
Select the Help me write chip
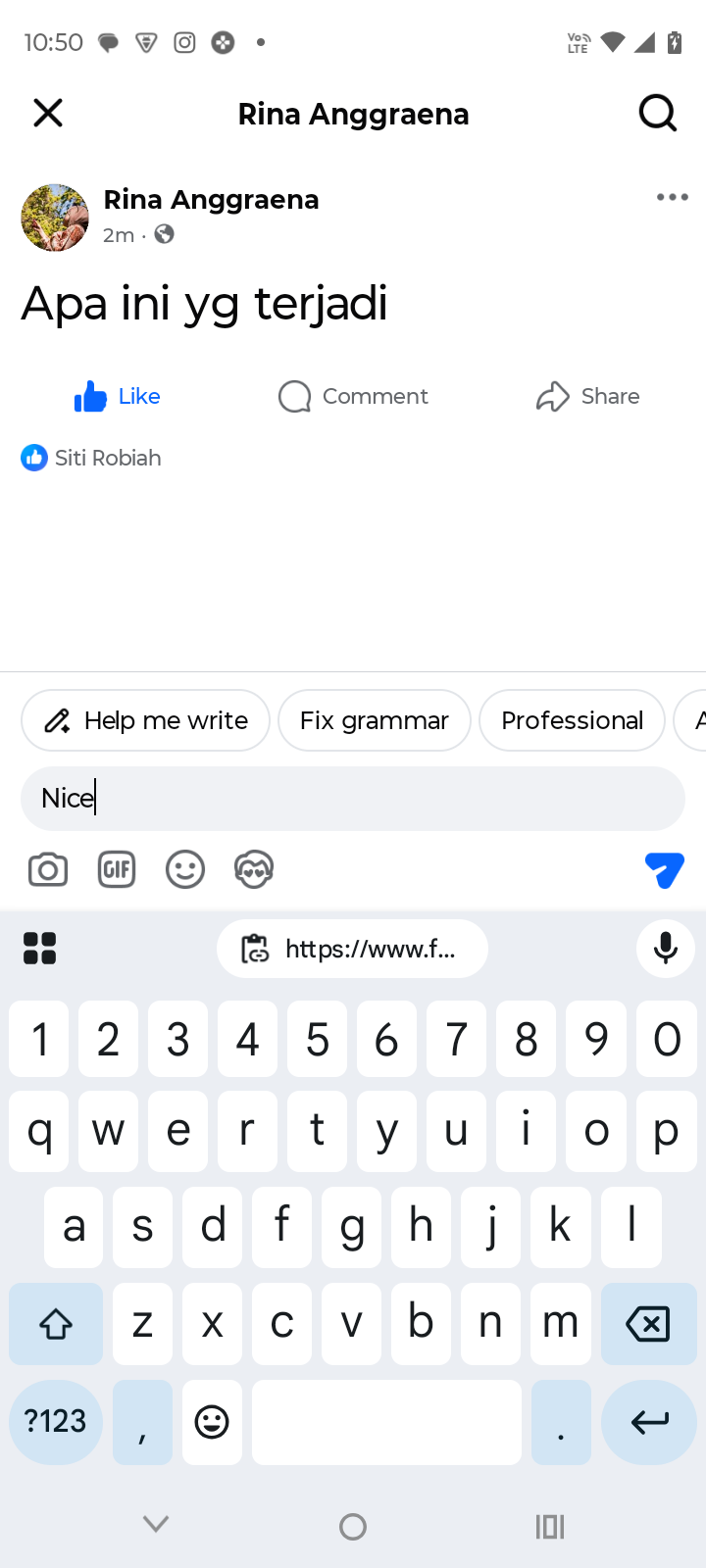[145, 720]
